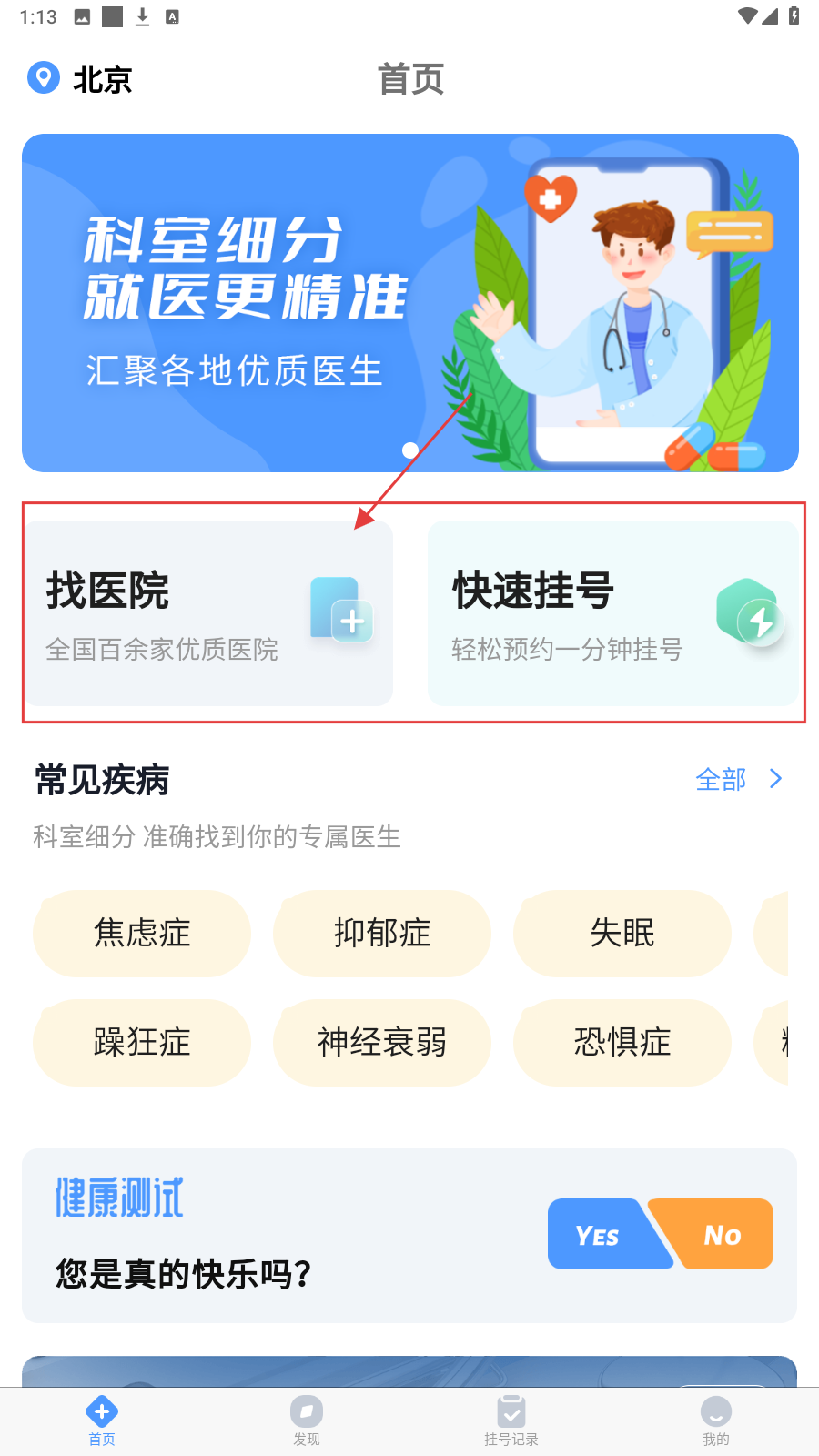Select the 失眠 chip

point(622,934)
